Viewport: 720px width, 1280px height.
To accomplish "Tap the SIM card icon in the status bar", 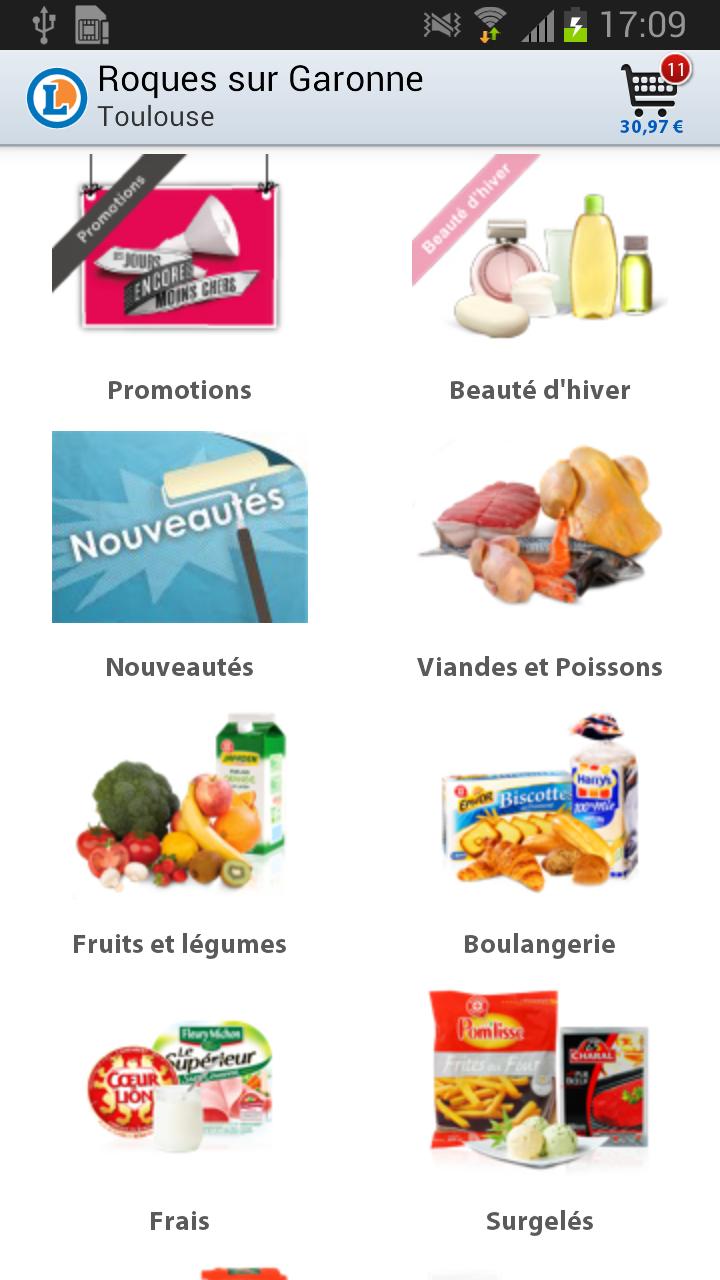I will pos(92,27).
